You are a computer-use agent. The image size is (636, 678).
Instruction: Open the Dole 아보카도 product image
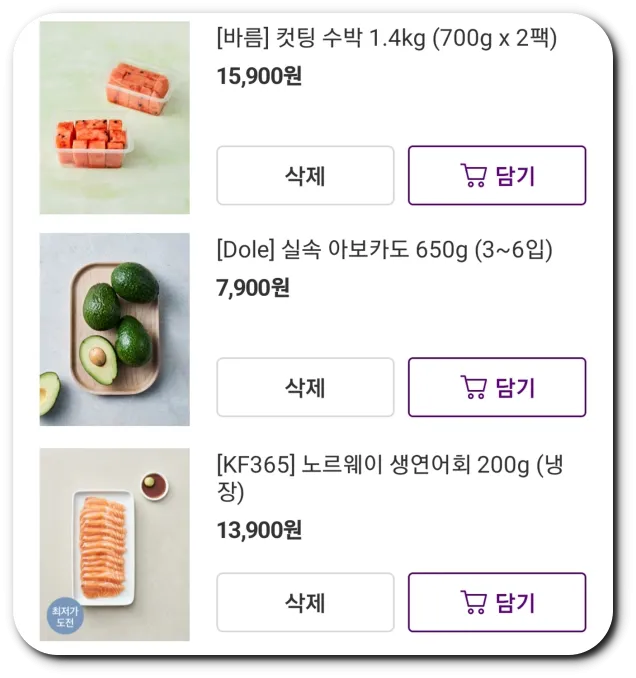[x=114, y=329]
